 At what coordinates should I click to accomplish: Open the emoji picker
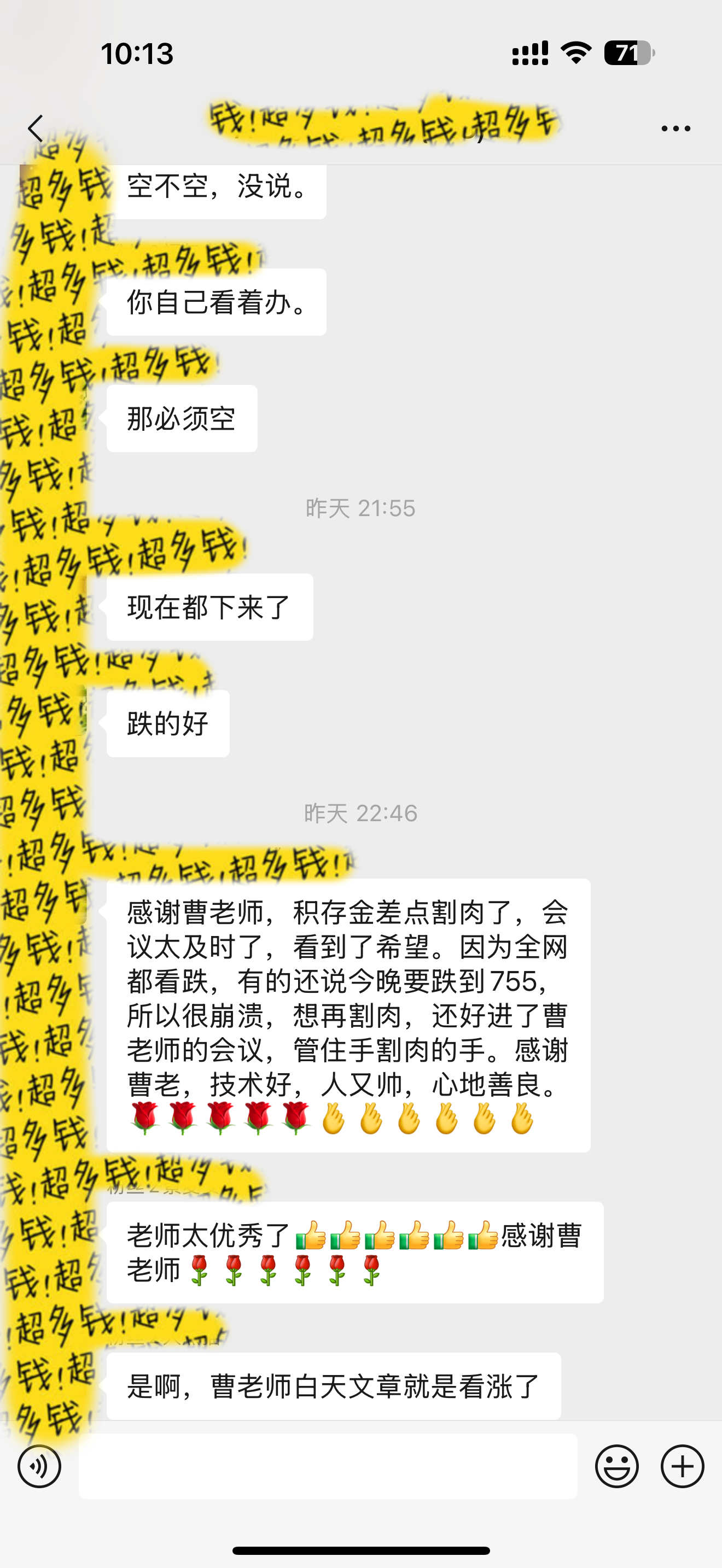(x=618, y=1467)
